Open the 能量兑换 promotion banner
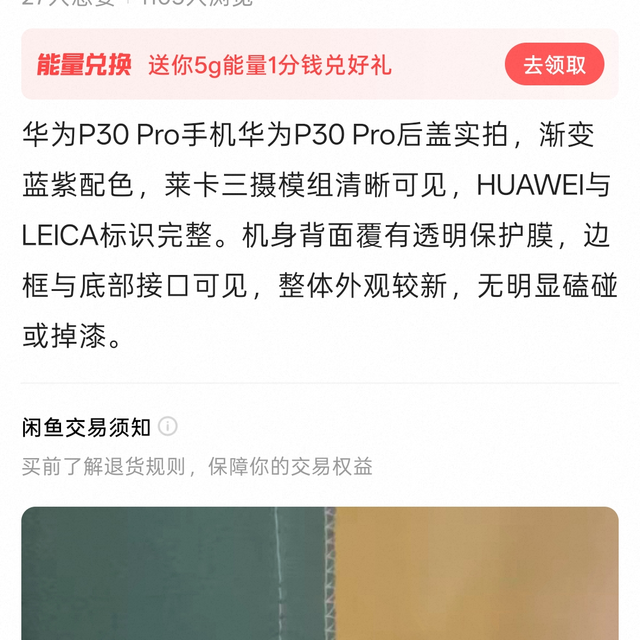The width and height of the screenshot is (640, 640). click(x=320, y=64)
